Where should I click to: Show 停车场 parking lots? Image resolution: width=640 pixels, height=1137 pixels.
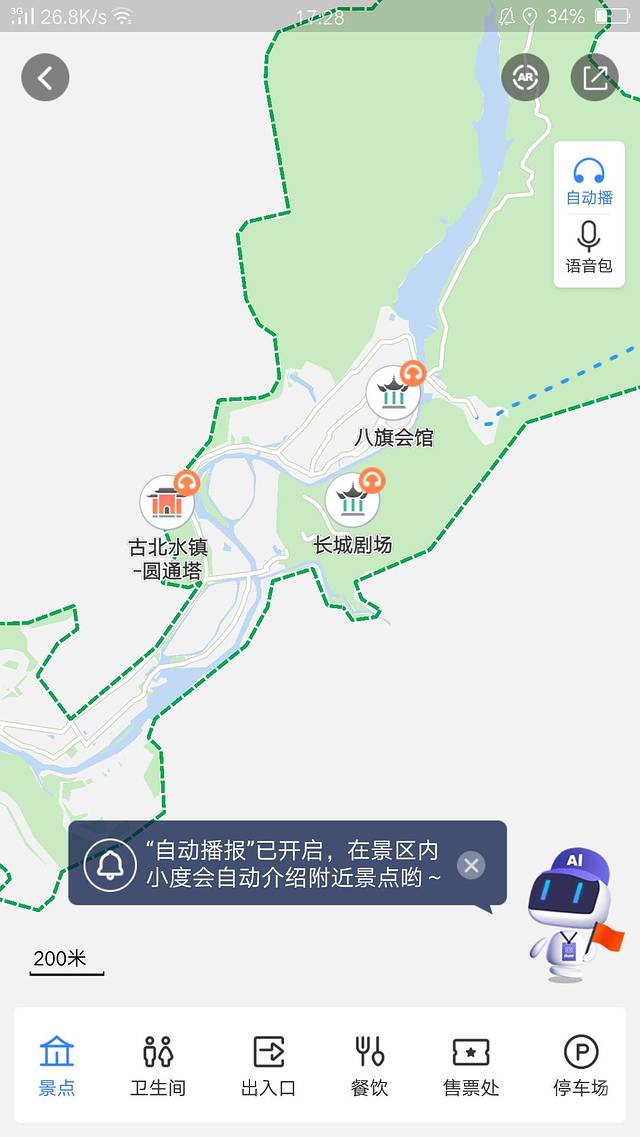point(581,1066)
